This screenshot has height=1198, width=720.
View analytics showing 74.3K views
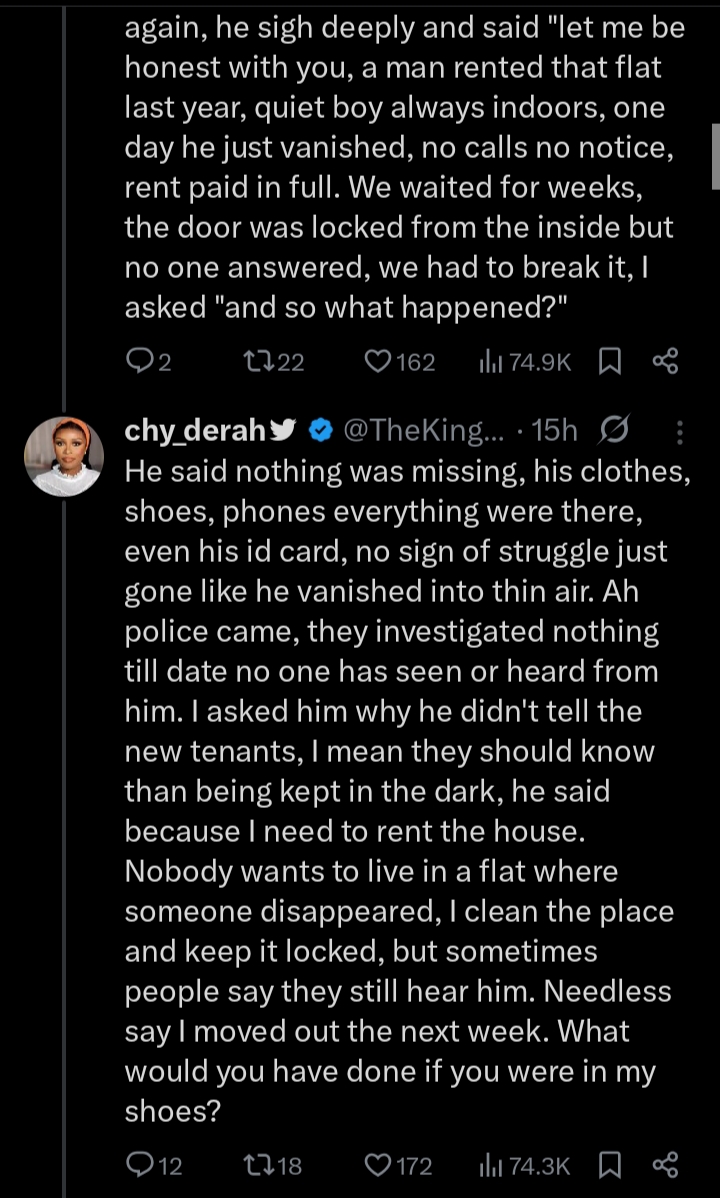pyautogui.click(x=490, y=1165)
